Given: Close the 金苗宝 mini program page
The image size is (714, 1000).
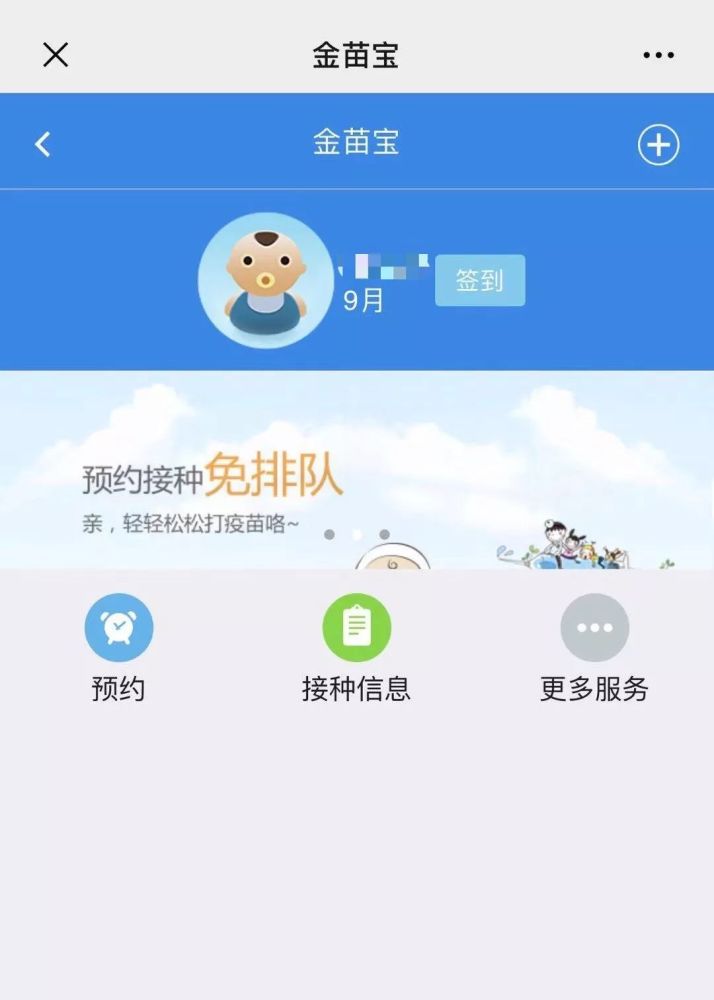Looking at the screenshot, I should click(x=56, y=55).
